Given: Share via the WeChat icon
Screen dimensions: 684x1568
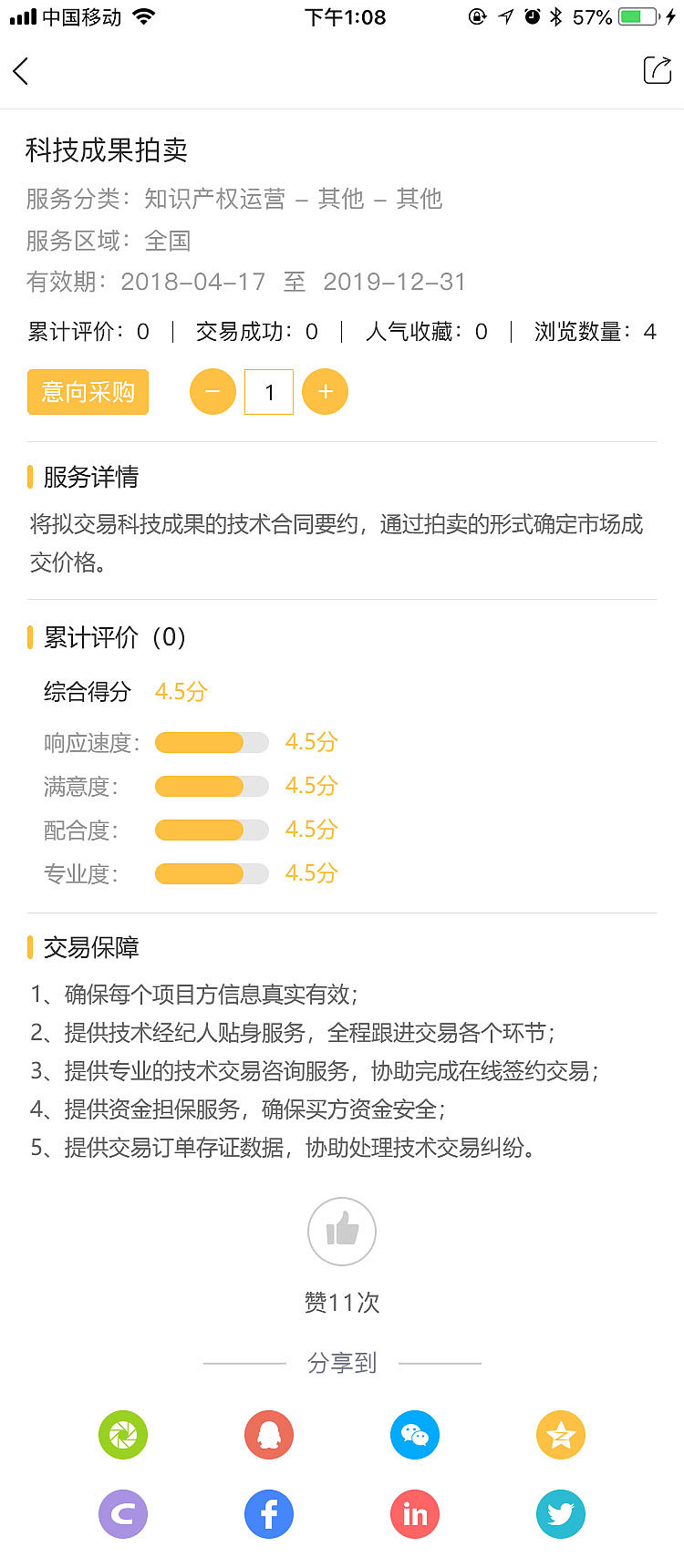Looking at the screenshot, I should point(415,1434).
